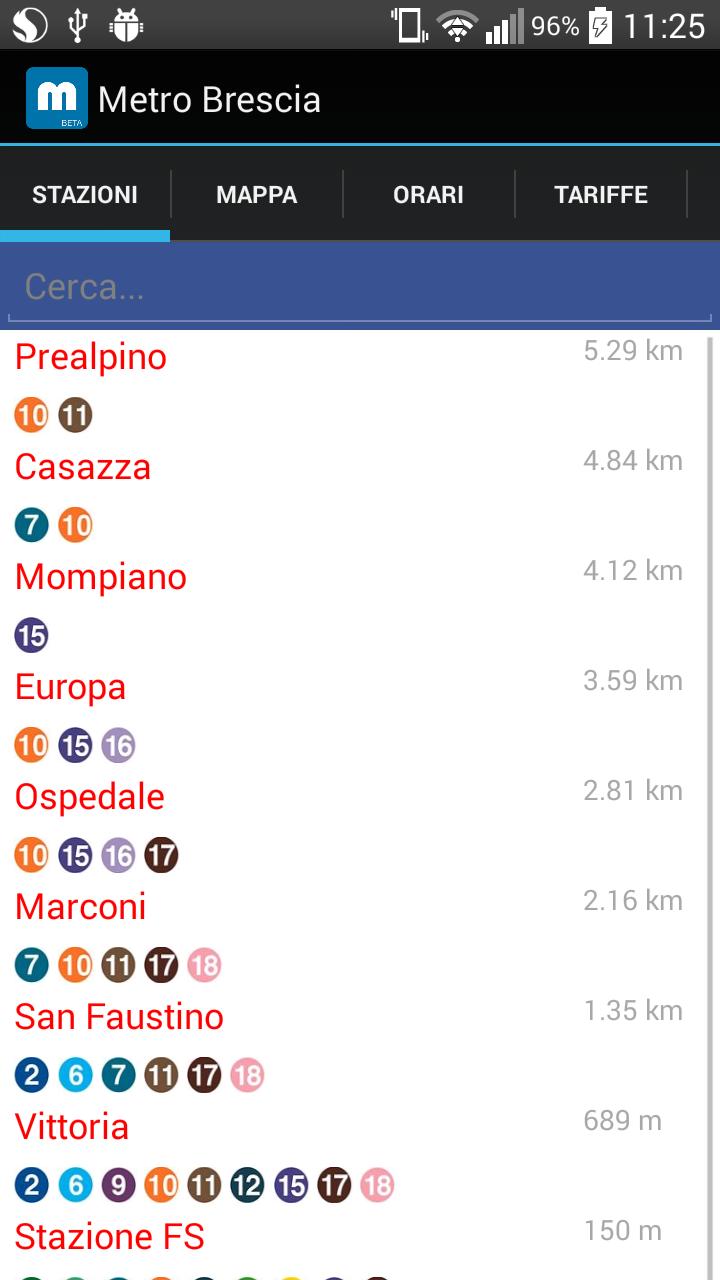This screenshot has width=720, height=1280.
Task: Open the ORARI tab
Action: coord(428,195)
